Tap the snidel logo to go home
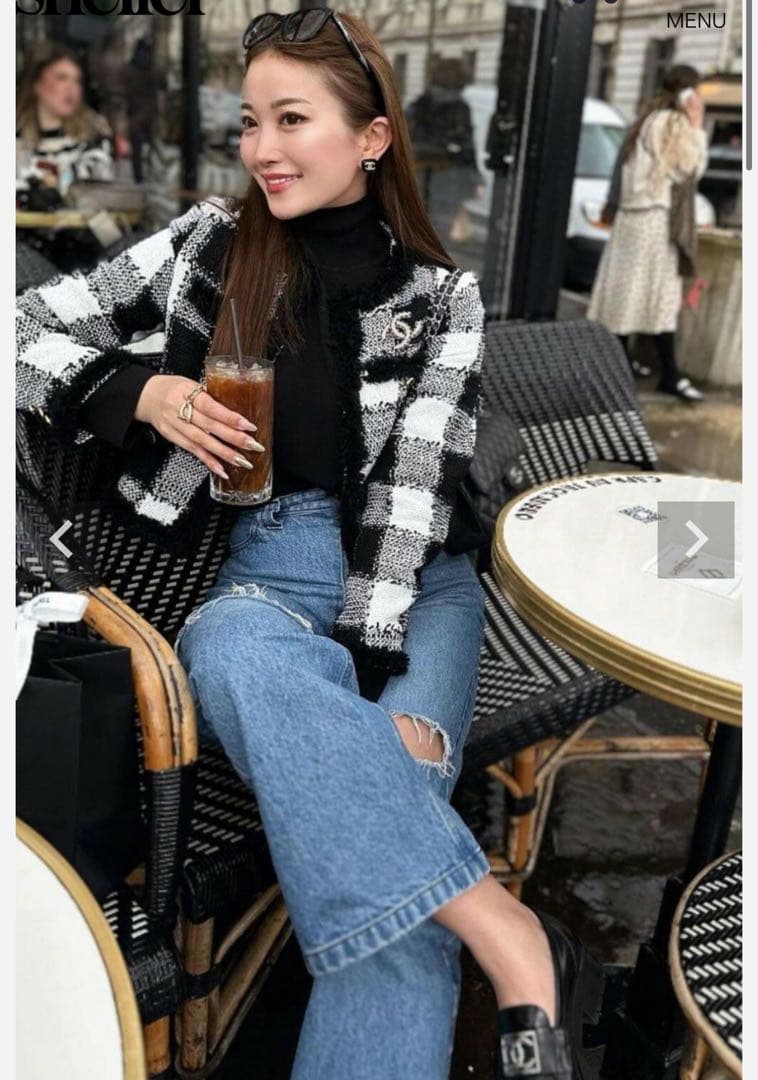This screenshot has width=758, height=1080. coord(110,6)
